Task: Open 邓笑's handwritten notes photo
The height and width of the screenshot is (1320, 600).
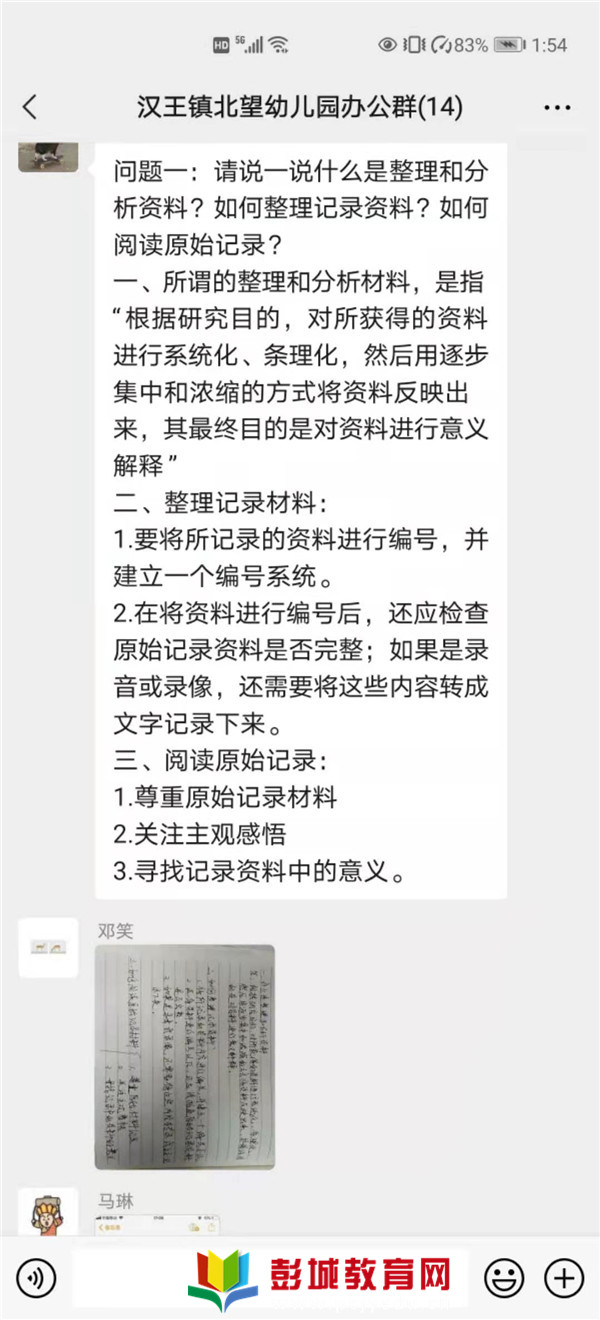Action: [x=185, y=1057]
